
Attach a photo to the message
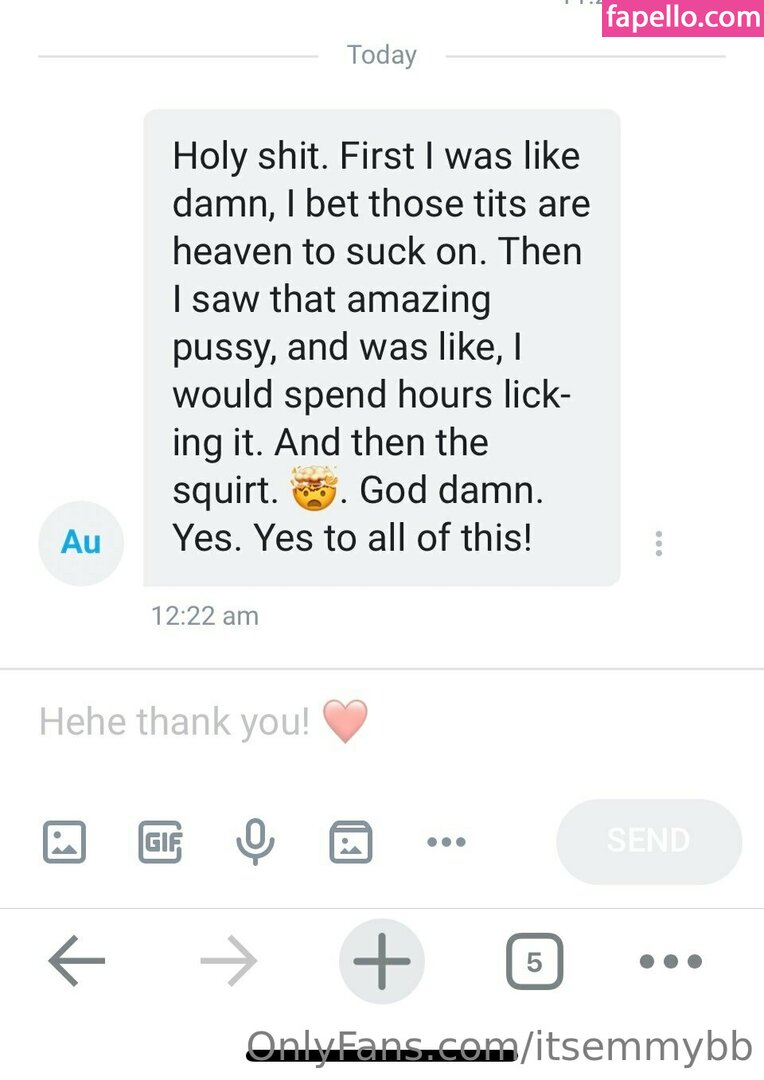point(65,842)
